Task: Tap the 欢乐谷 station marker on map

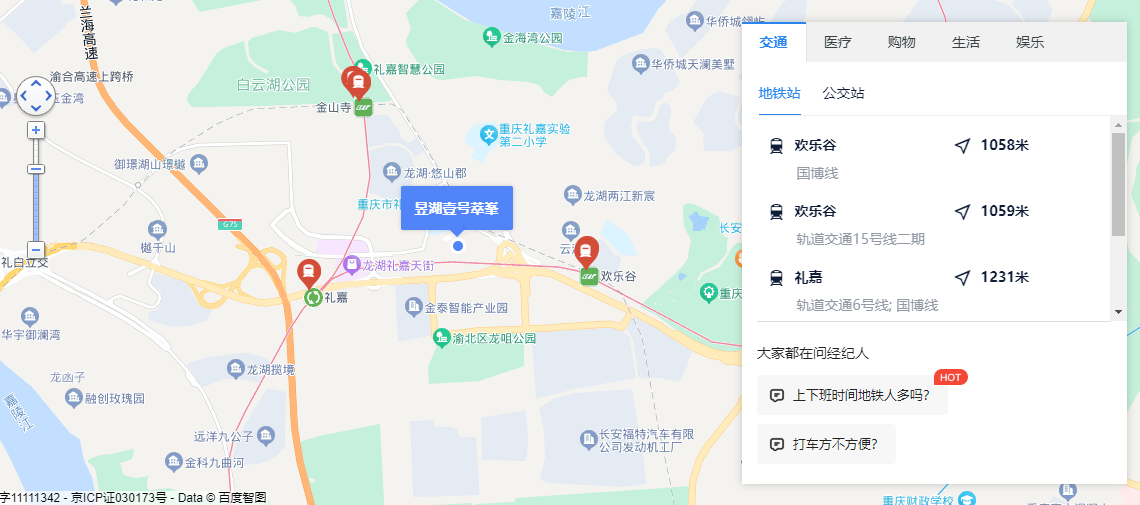Action: [x=587, y=252]
